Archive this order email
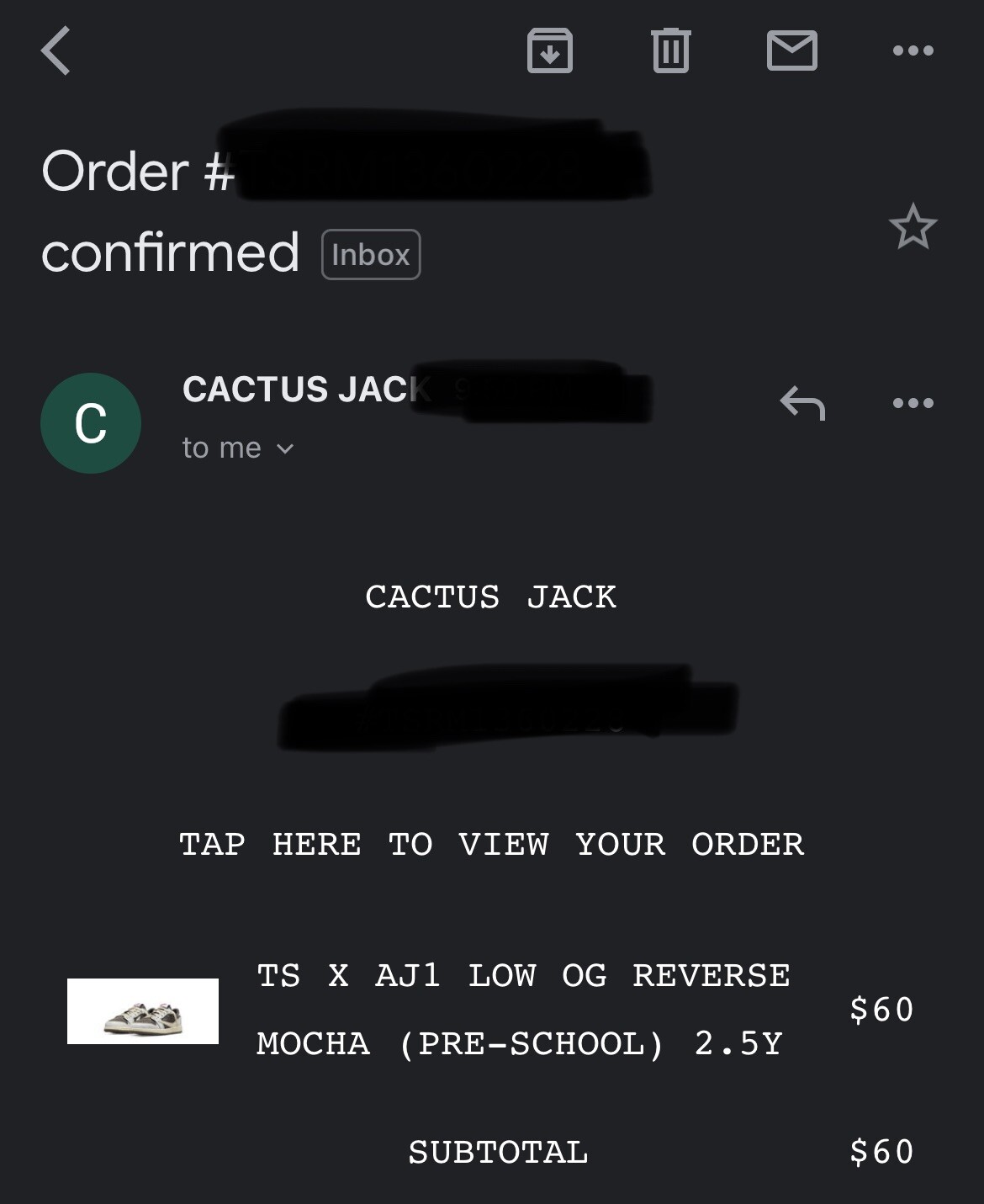This screenshot has width=984, height=1204. 549,50
